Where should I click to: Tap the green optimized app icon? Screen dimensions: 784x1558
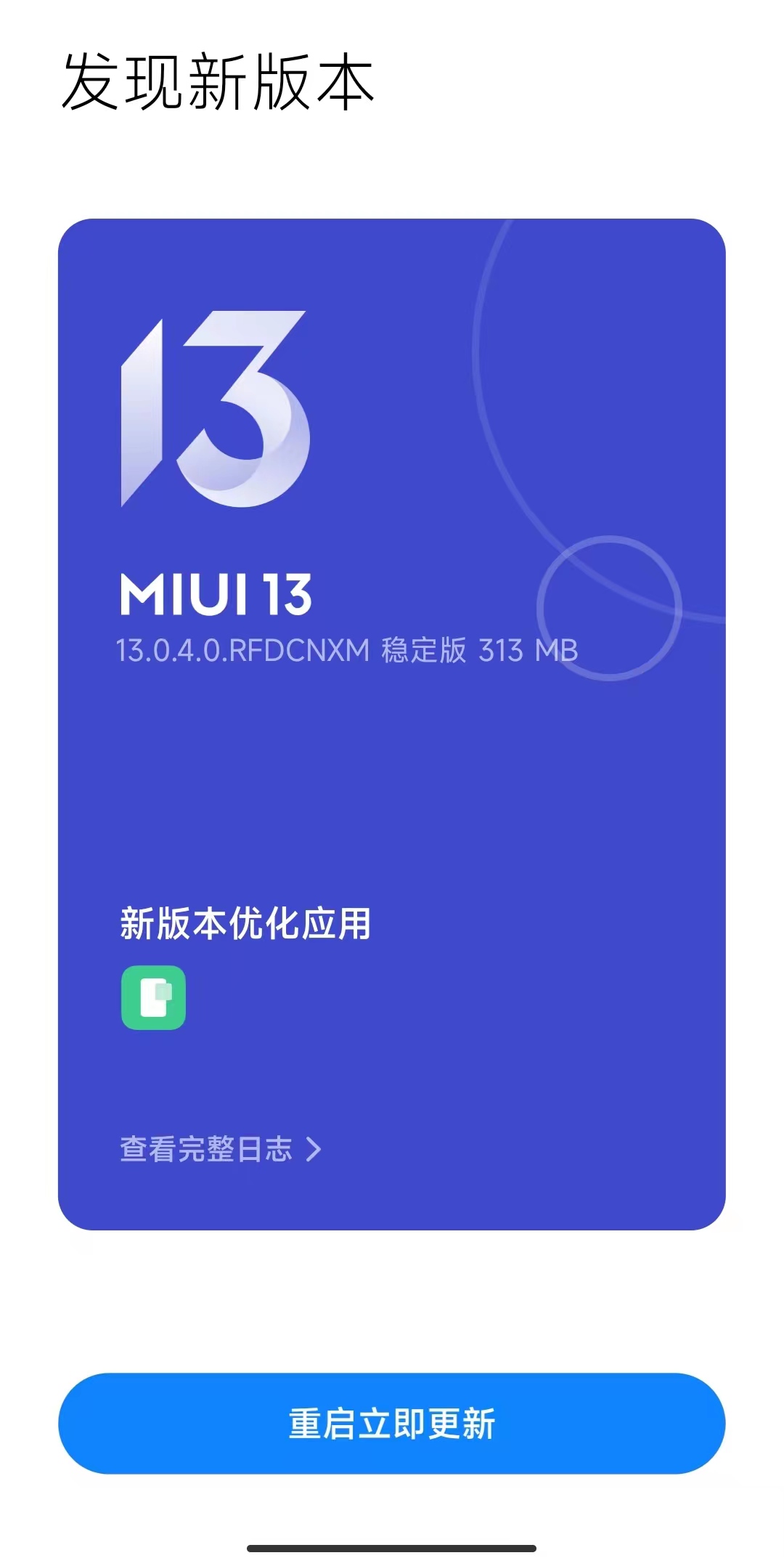[x=153, y=997]
